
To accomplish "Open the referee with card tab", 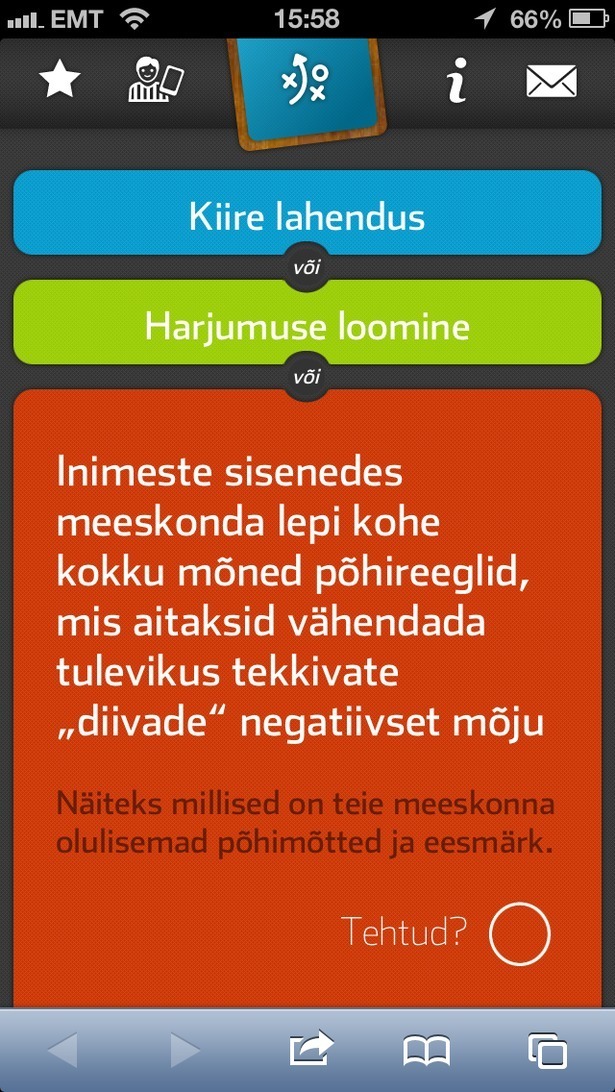I will coord(157,82).
